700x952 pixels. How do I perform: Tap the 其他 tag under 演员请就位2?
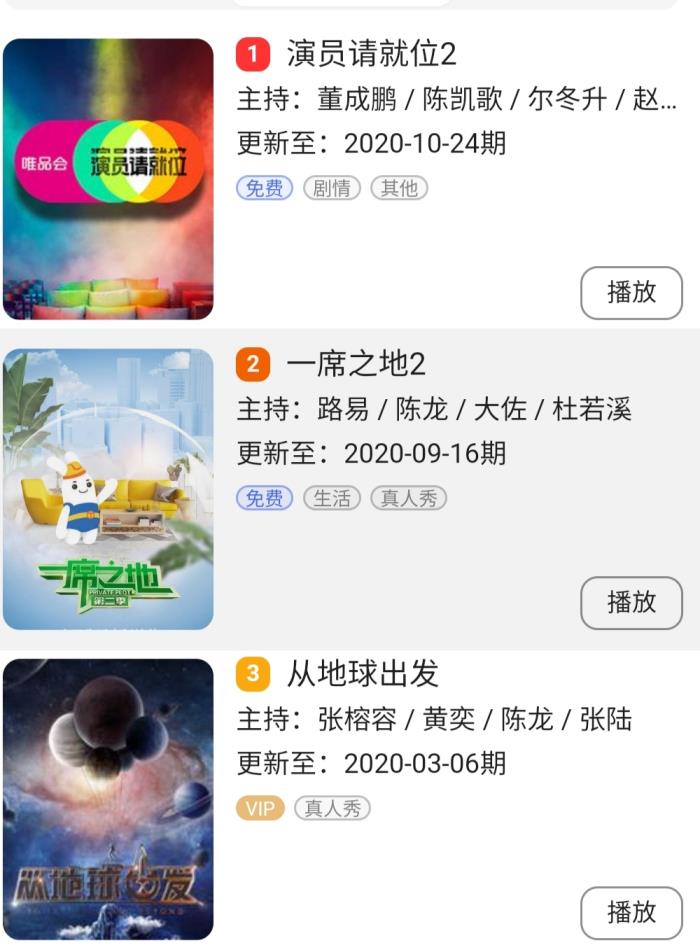(399, 188)
